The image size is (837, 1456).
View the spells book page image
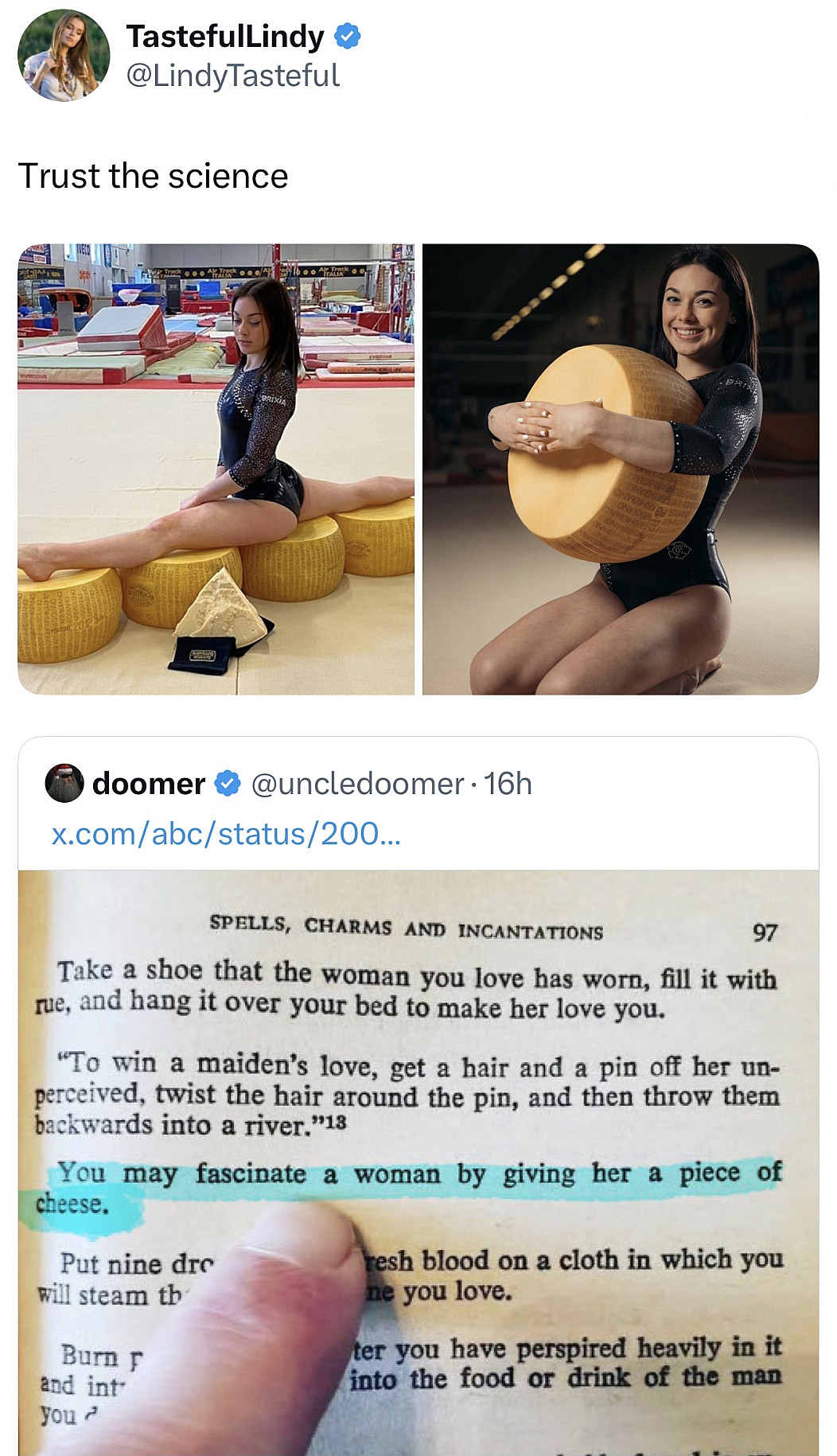point(418,1162)
